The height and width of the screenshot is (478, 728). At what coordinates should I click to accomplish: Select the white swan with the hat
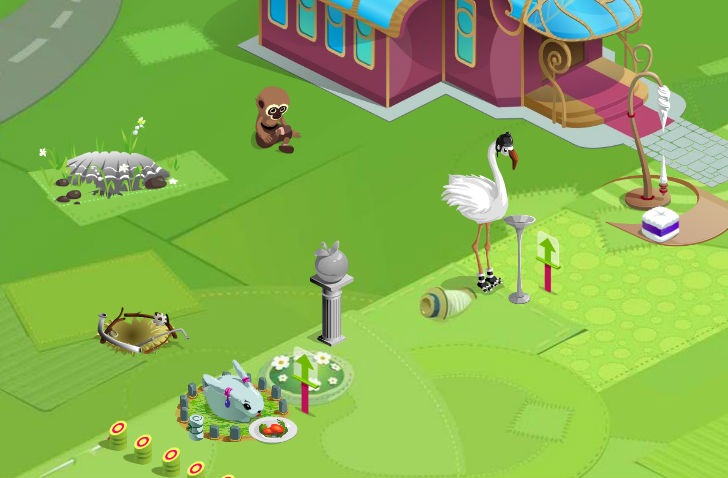[480, 213]
